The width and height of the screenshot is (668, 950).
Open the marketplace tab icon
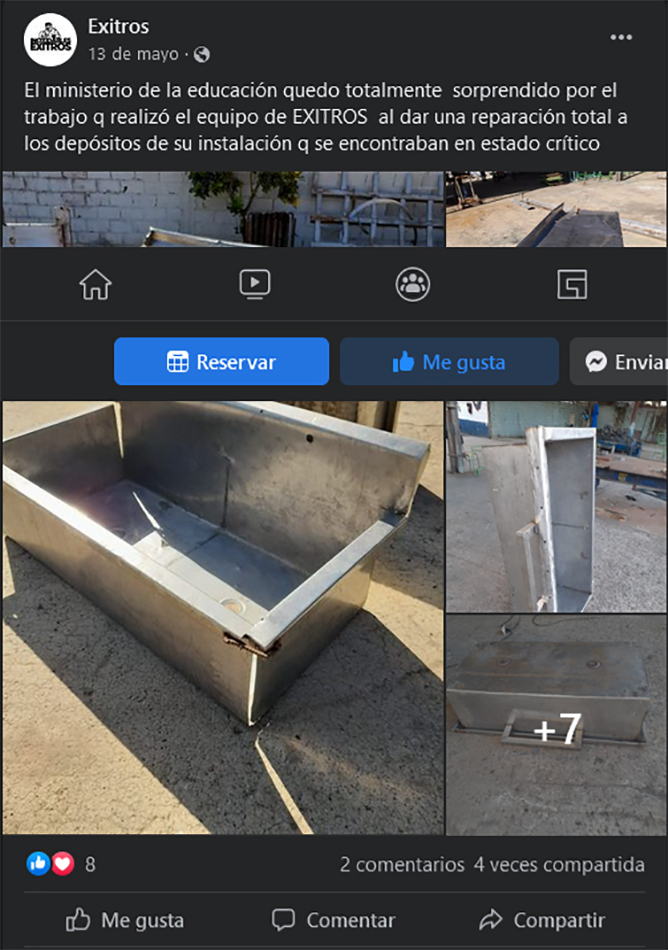[x=572, y=285]
